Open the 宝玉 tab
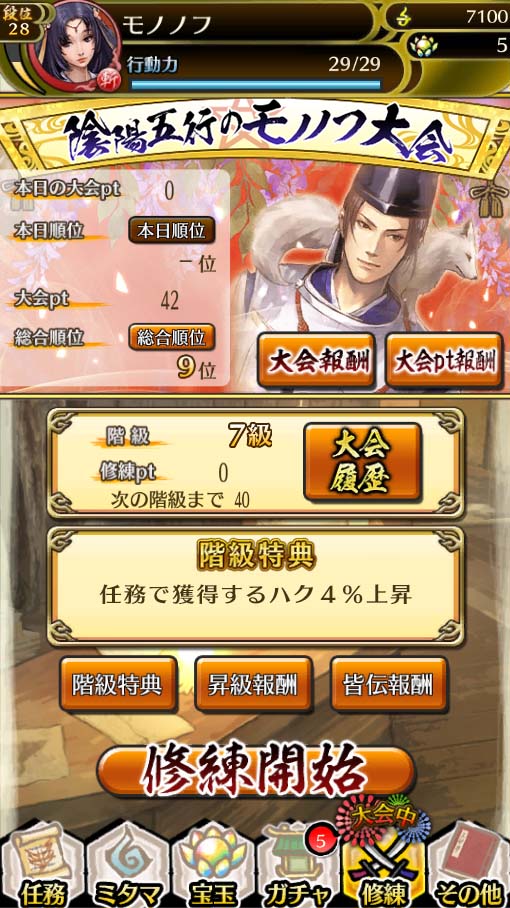510x908 pixels. [212, 865]
